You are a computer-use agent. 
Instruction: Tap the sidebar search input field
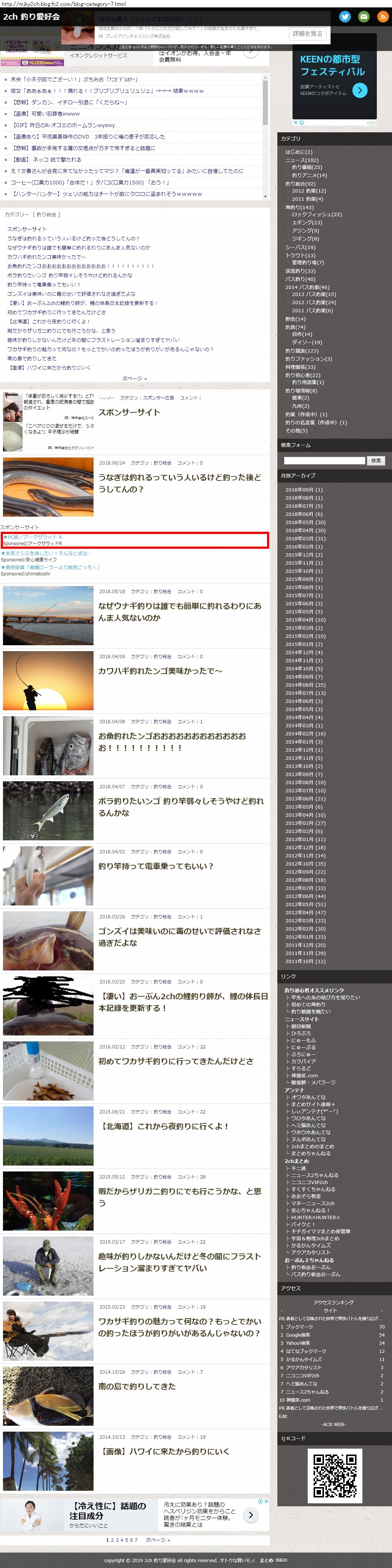click(x=324, y=461)
